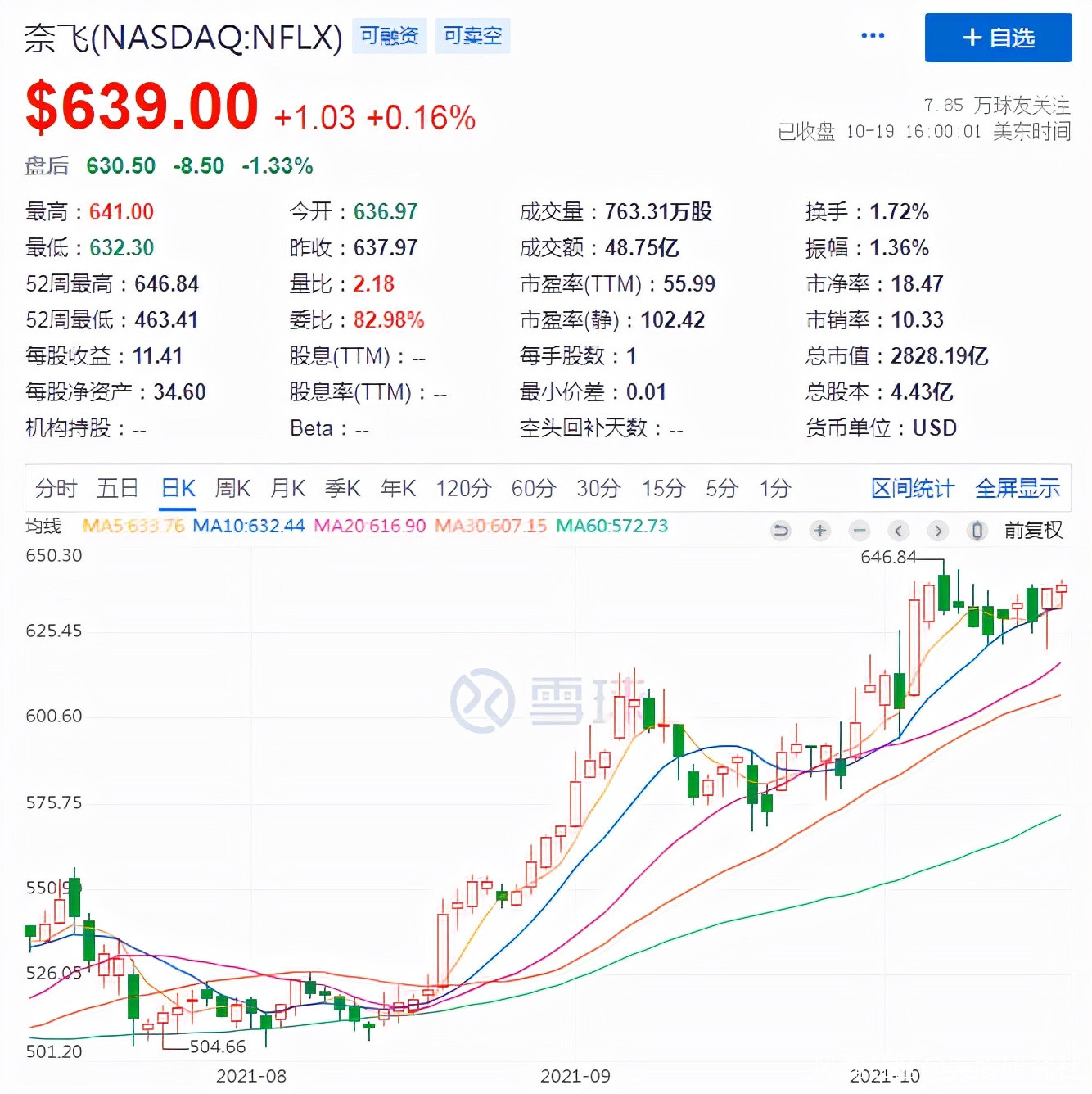Select the 周K weekly chart tab
The height and width of the screenshot is (1094, 1092).
(x=232, y=489)
